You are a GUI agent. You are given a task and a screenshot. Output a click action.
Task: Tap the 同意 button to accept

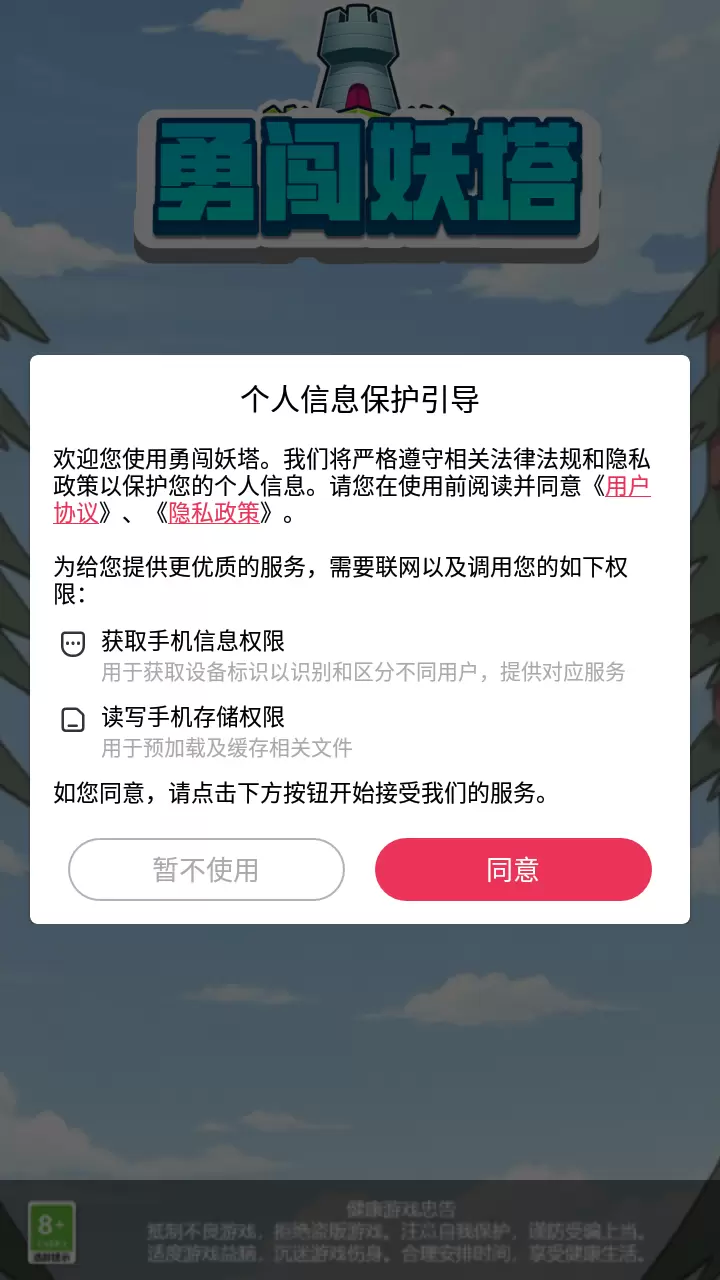(x=513, y=869)
